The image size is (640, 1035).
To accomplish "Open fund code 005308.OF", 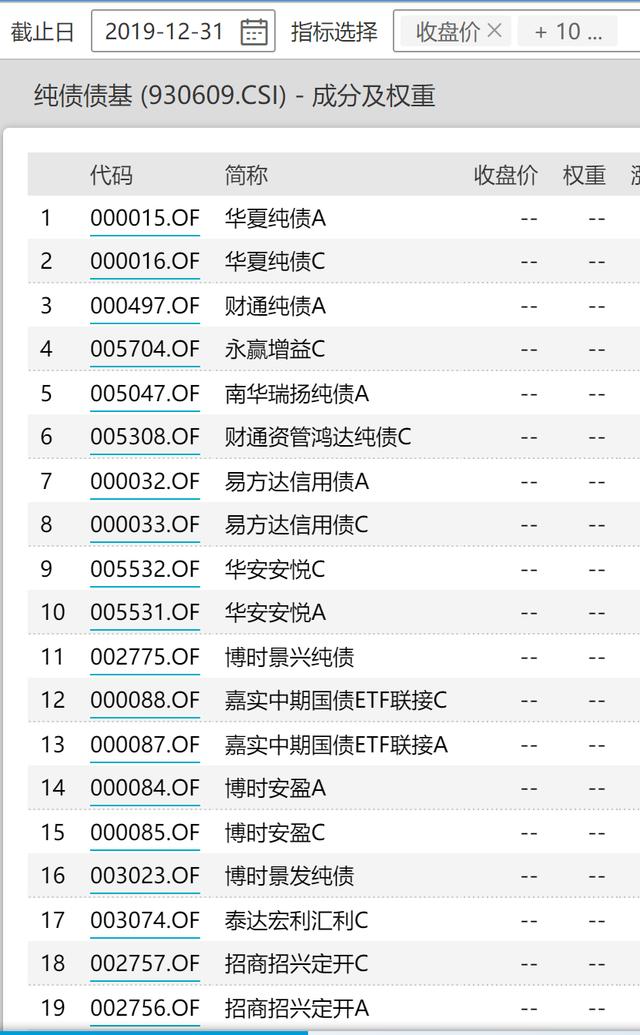I will 145,436.
